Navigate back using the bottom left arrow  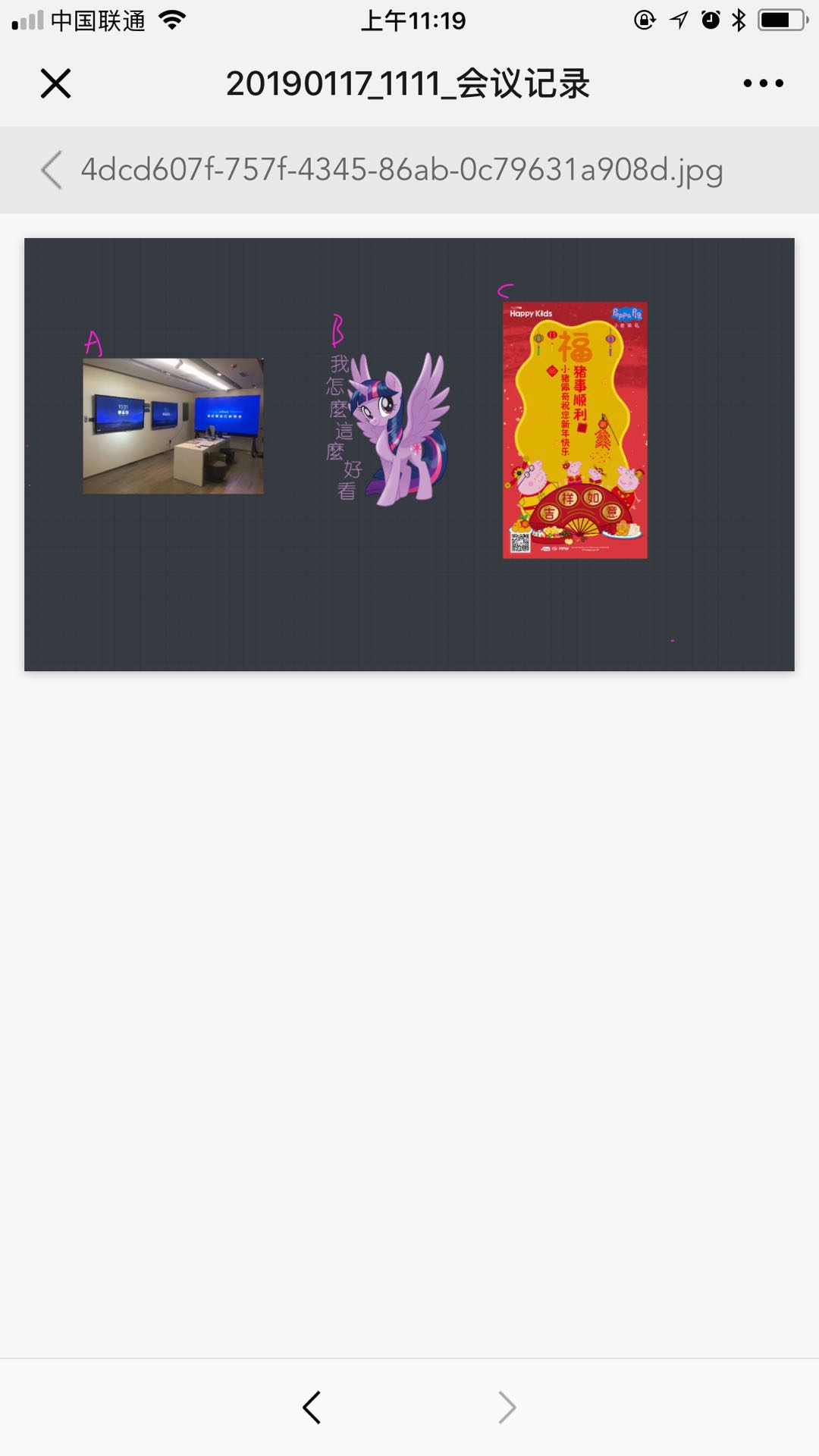[x=312, y=1407]
